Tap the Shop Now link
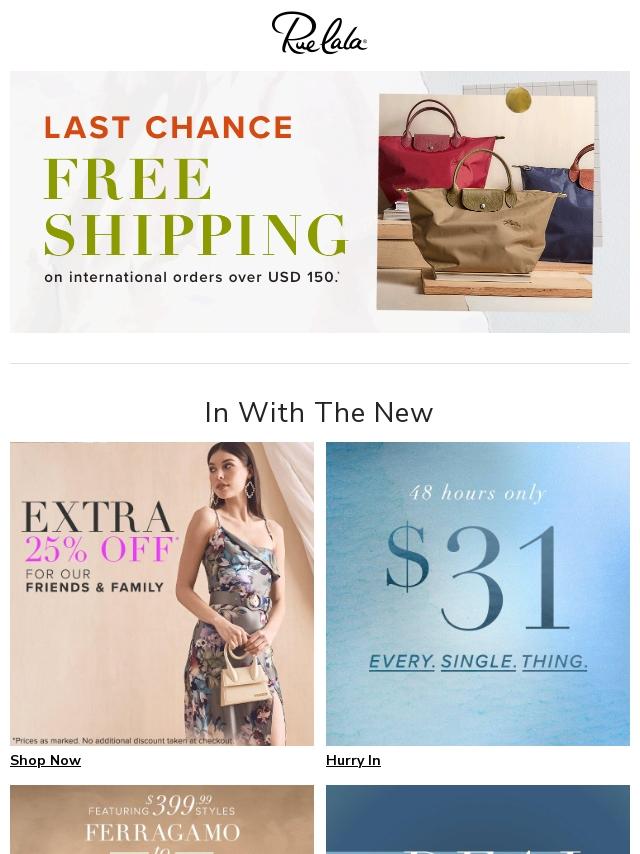Screen dimensions: 640x854 tap(46, 760)
